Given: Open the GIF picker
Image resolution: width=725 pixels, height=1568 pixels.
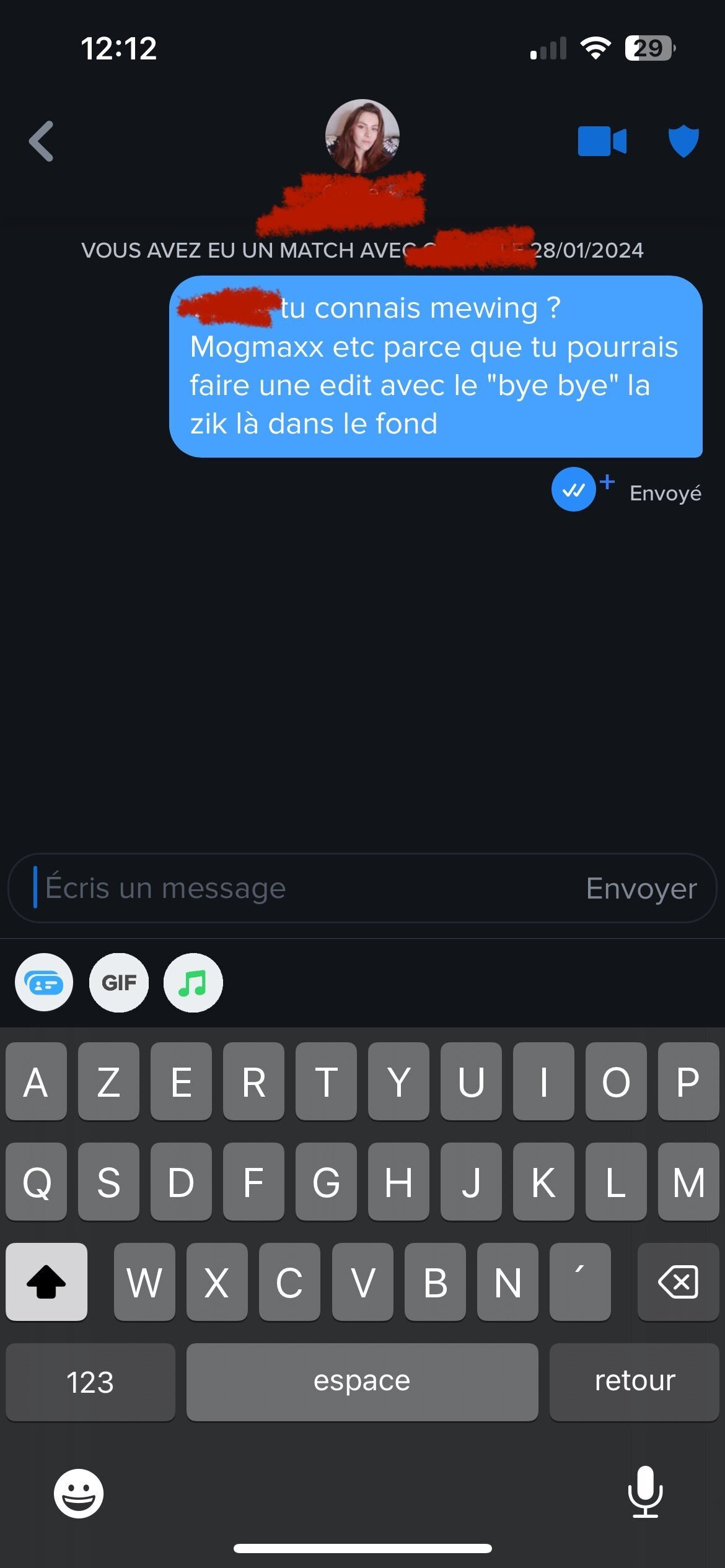Looking at the screenshot, I should [x=119, y=983].
